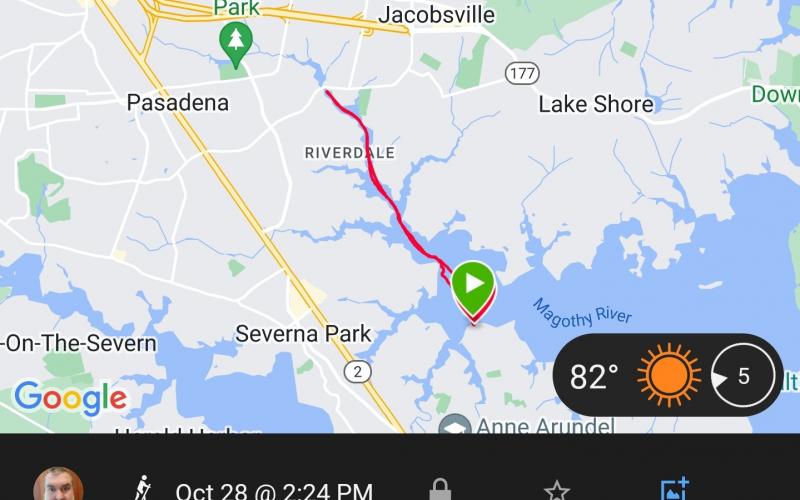800x500 pixels.
Task: Tap the Anne Arundel school marker
Action: pos(454,425)
